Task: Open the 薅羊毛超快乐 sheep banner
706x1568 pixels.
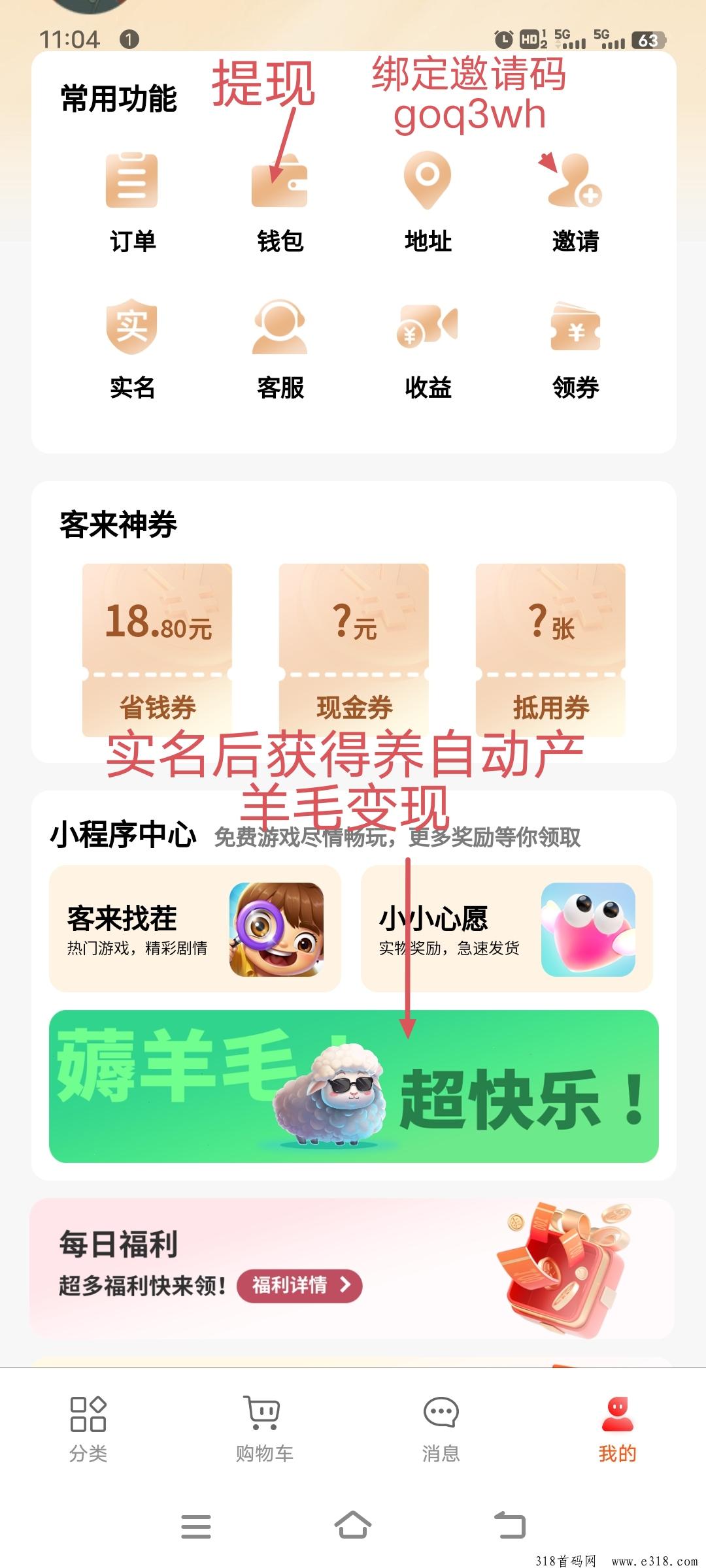Action: (x=354, y=1086)
